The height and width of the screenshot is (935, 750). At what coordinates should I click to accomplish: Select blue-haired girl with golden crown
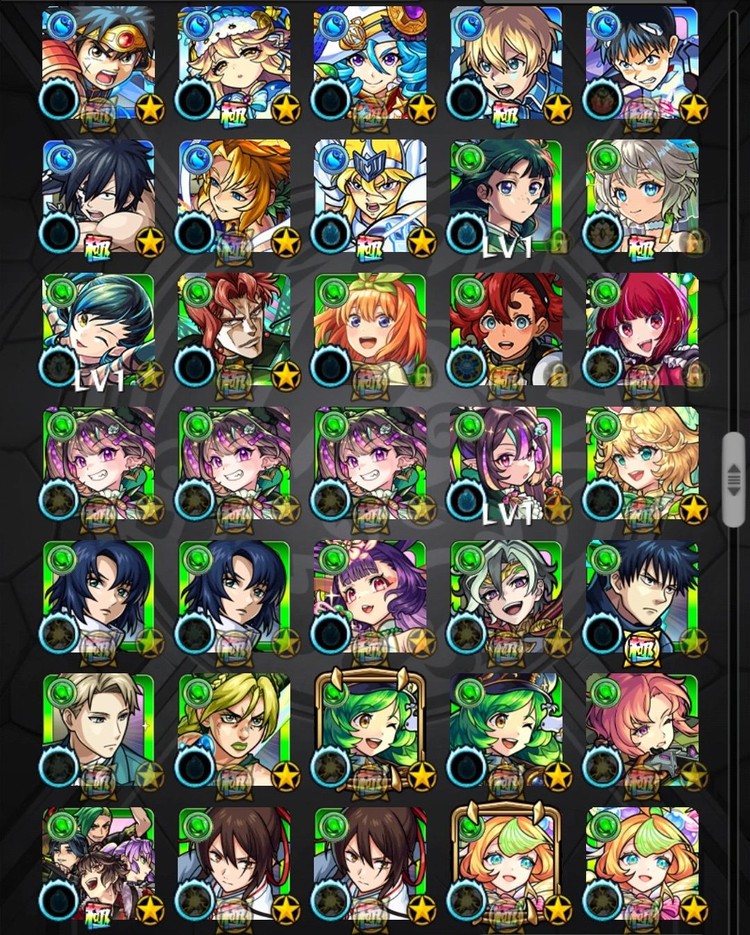click(370, 63)
